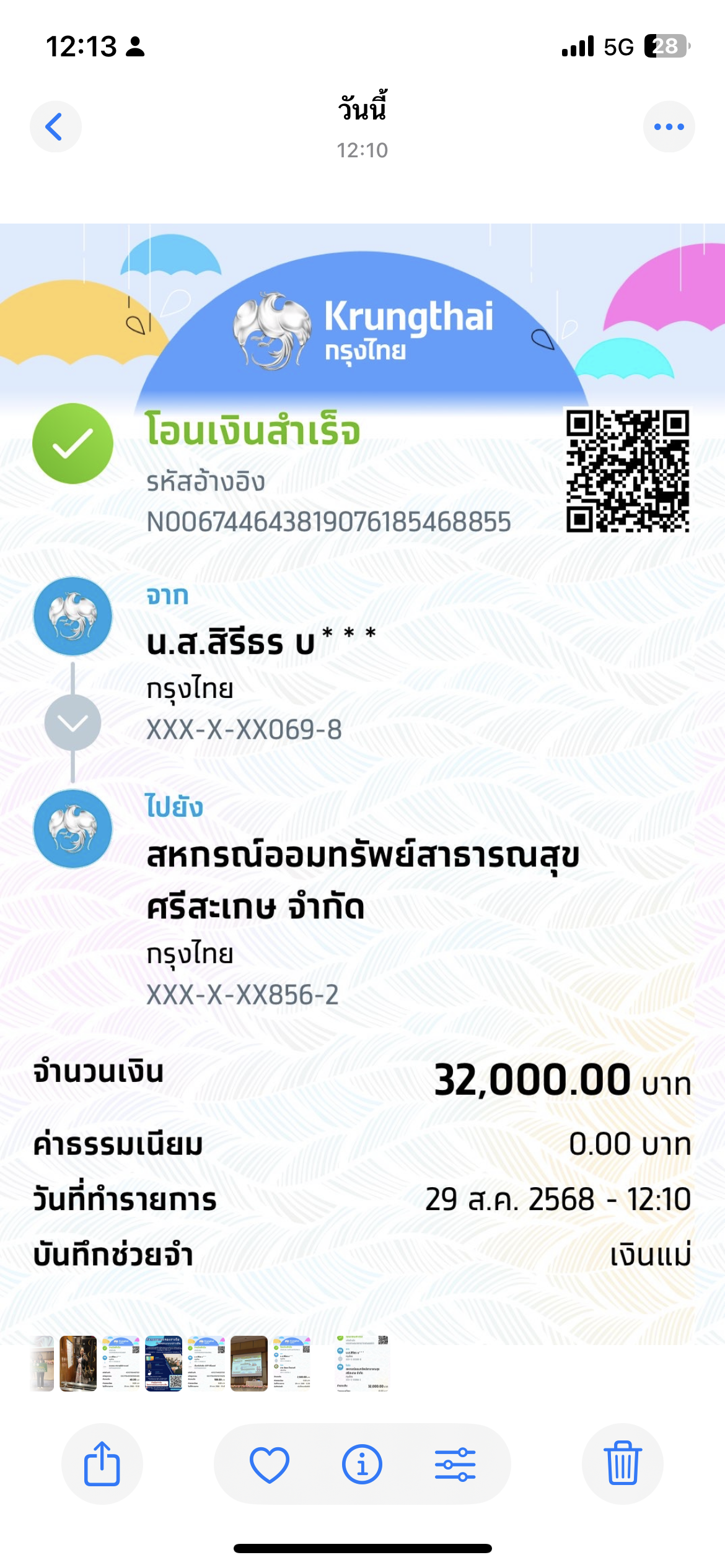Open the three-dot more options menu
The width and height of the screenshot is (725, 1568).
point(669,127)
